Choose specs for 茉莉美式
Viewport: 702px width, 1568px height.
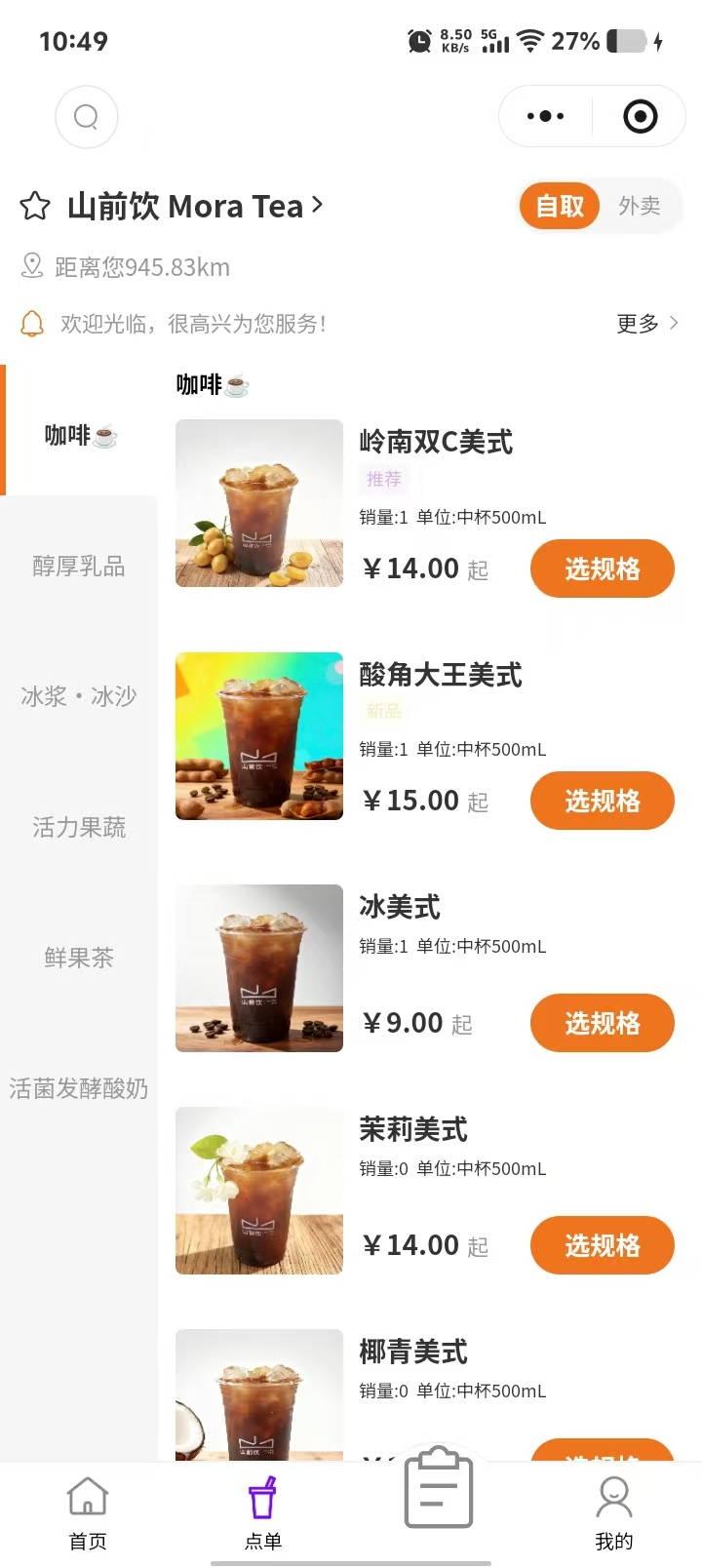tap(602, 1245)
